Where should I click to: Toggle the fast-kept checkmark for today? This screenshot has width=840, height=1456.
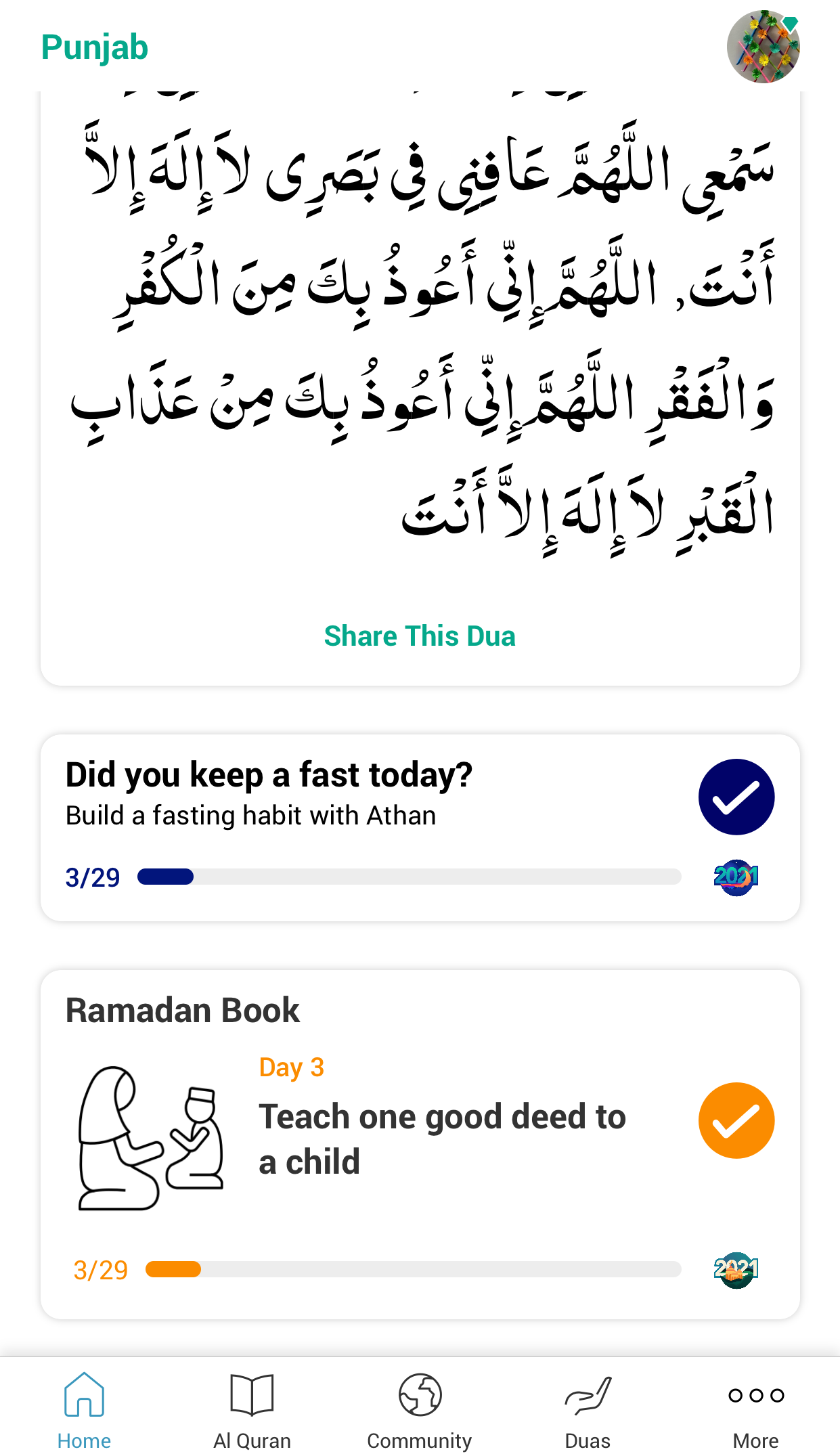pyautogui.click(x=736, y=797)
